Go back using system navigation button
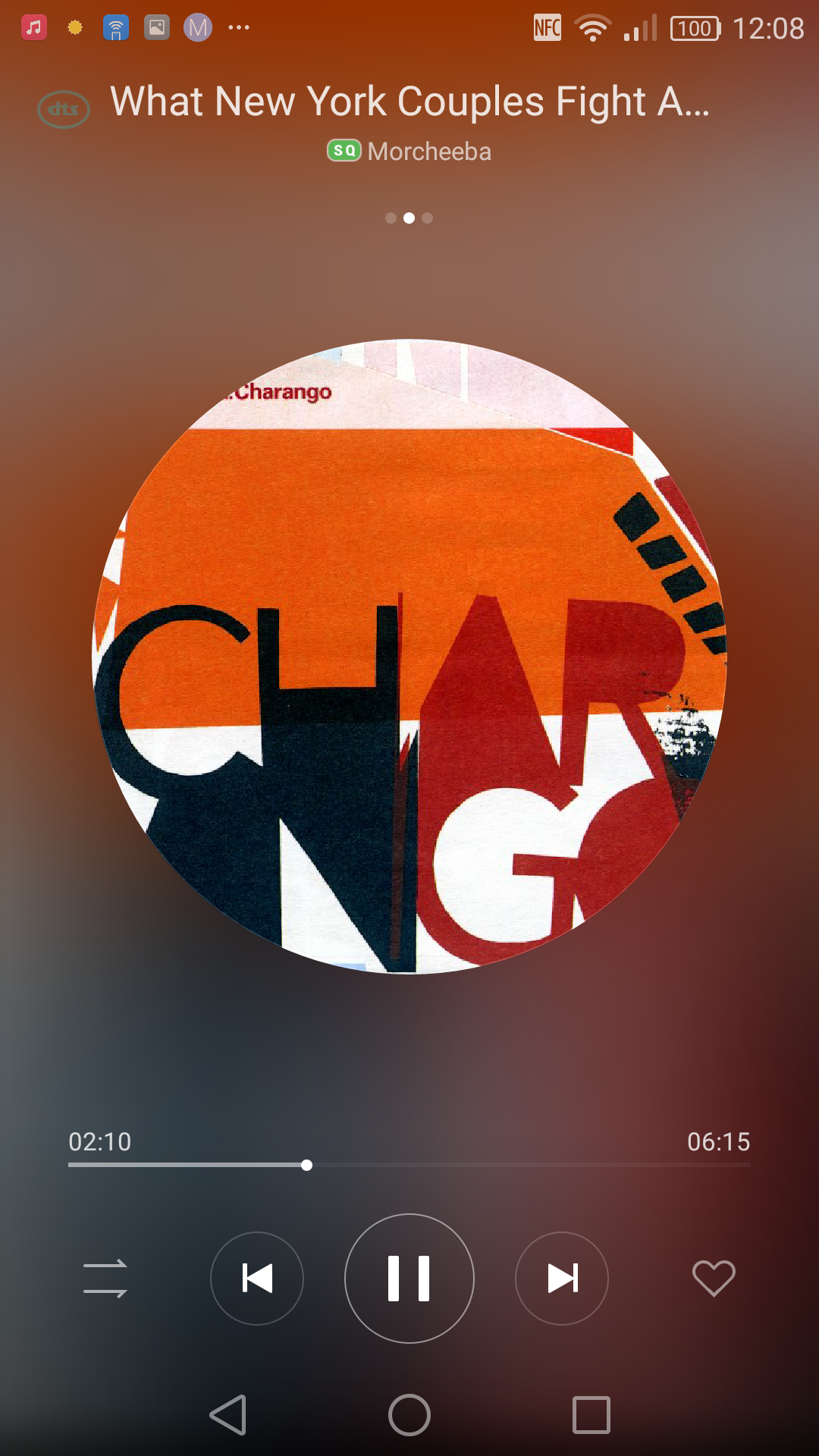Viewport: 819px width, 1456px height. [228, 1415]
